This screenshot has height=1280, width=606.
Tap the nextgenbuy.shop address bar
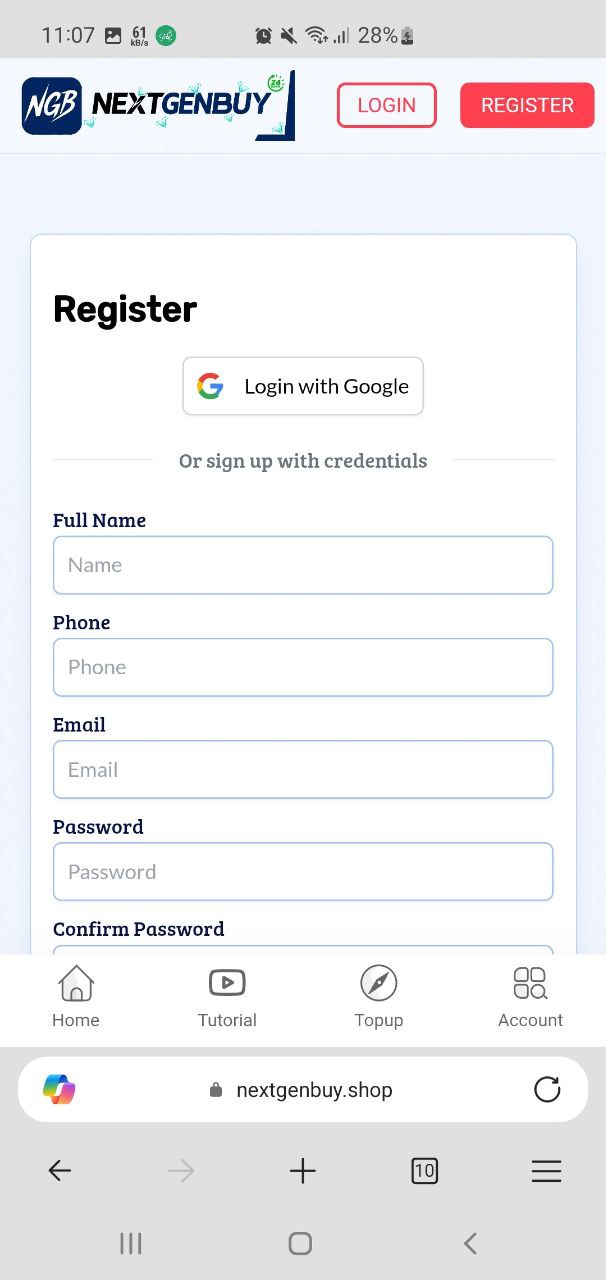tap(314, 1090)
